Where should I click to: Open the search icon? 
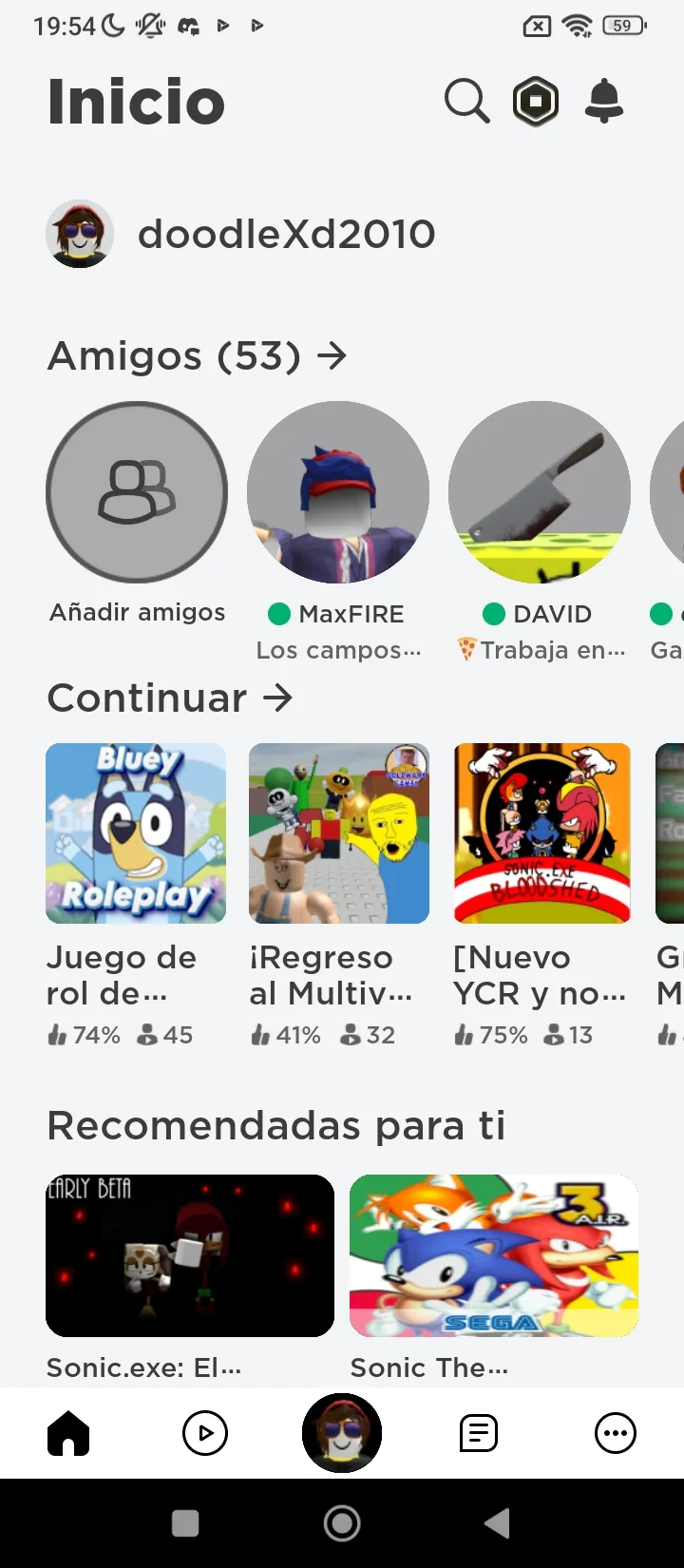pyautogui.click(x=466, y=101)
